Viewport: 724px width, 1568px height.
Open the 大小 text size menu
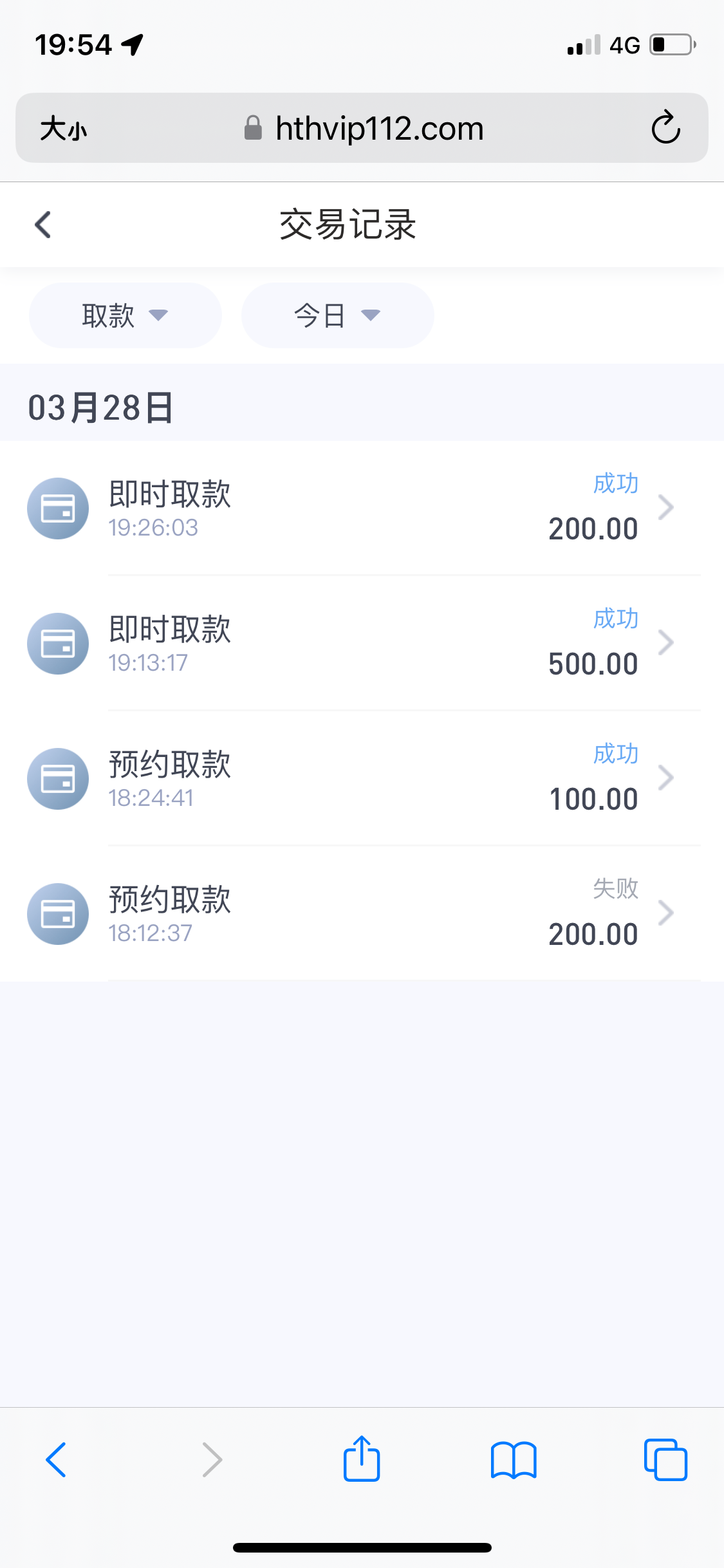[x=63, y=129]
